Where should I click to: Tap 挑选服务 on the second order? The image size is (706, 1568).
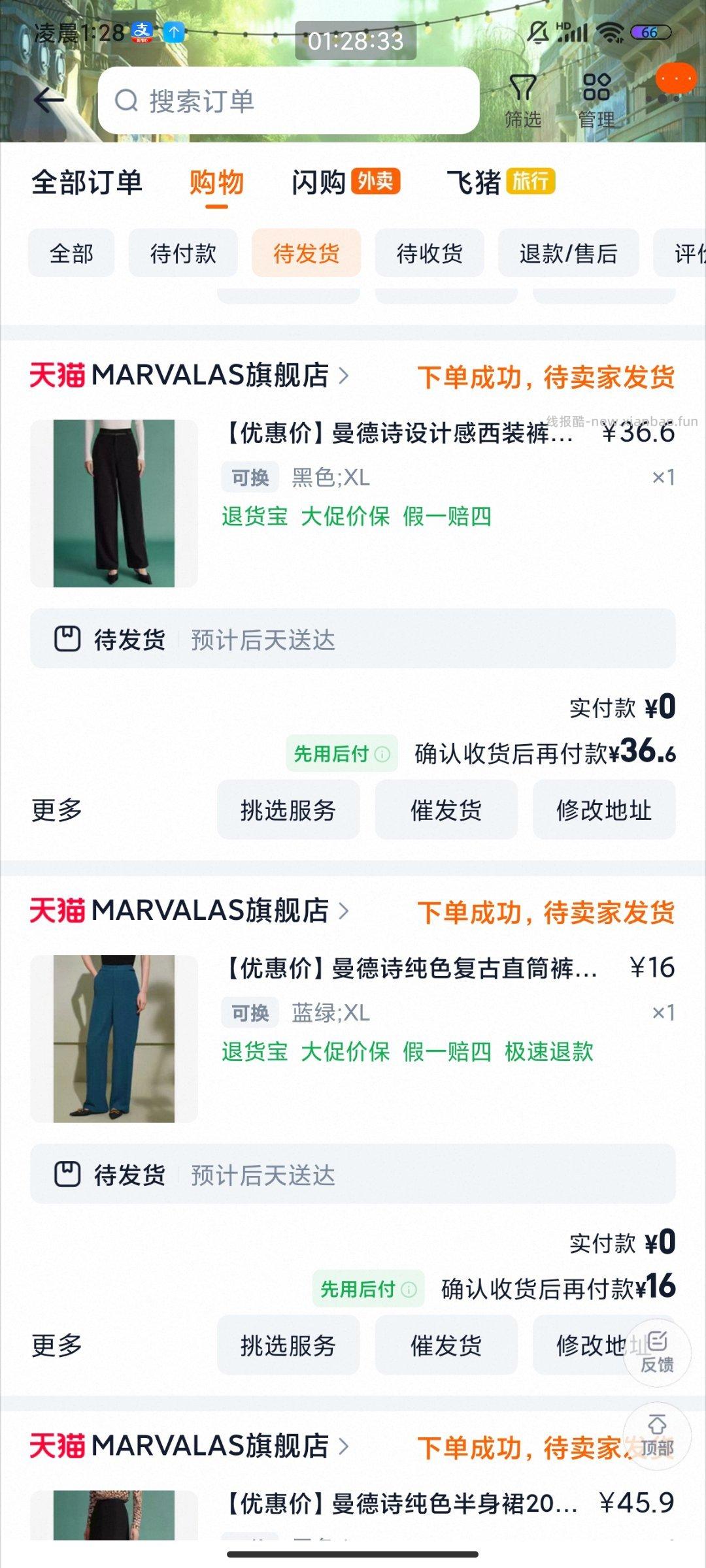point(288,1346)
